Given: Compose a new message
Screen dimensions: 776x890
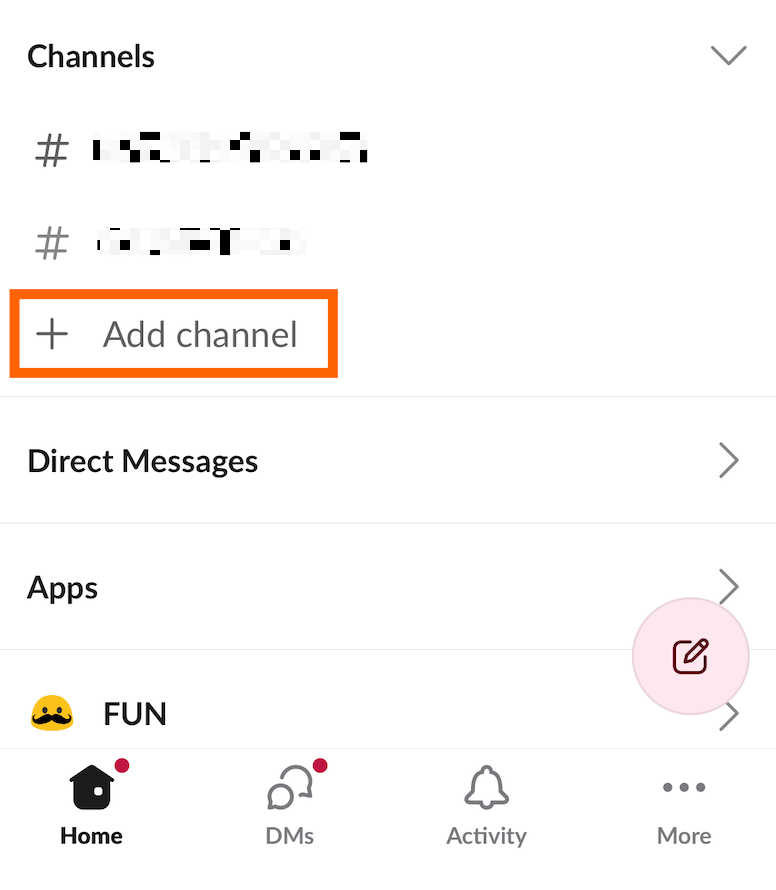Looking at the screenshot, I should pyautogui.click(x=690, y=656).
